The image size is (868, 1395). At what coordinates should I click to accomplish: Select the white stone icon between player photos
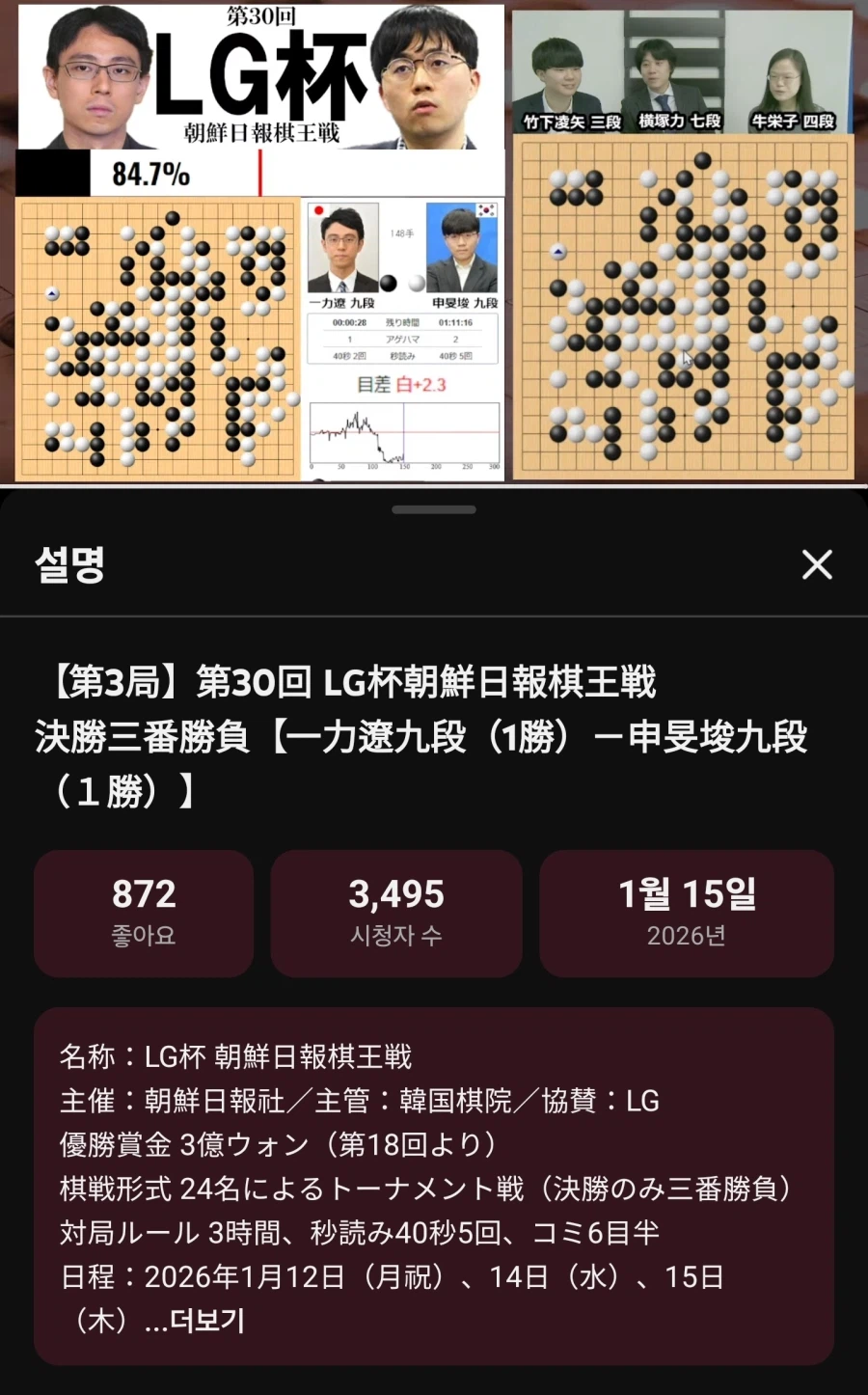click(x=416, y=283)
